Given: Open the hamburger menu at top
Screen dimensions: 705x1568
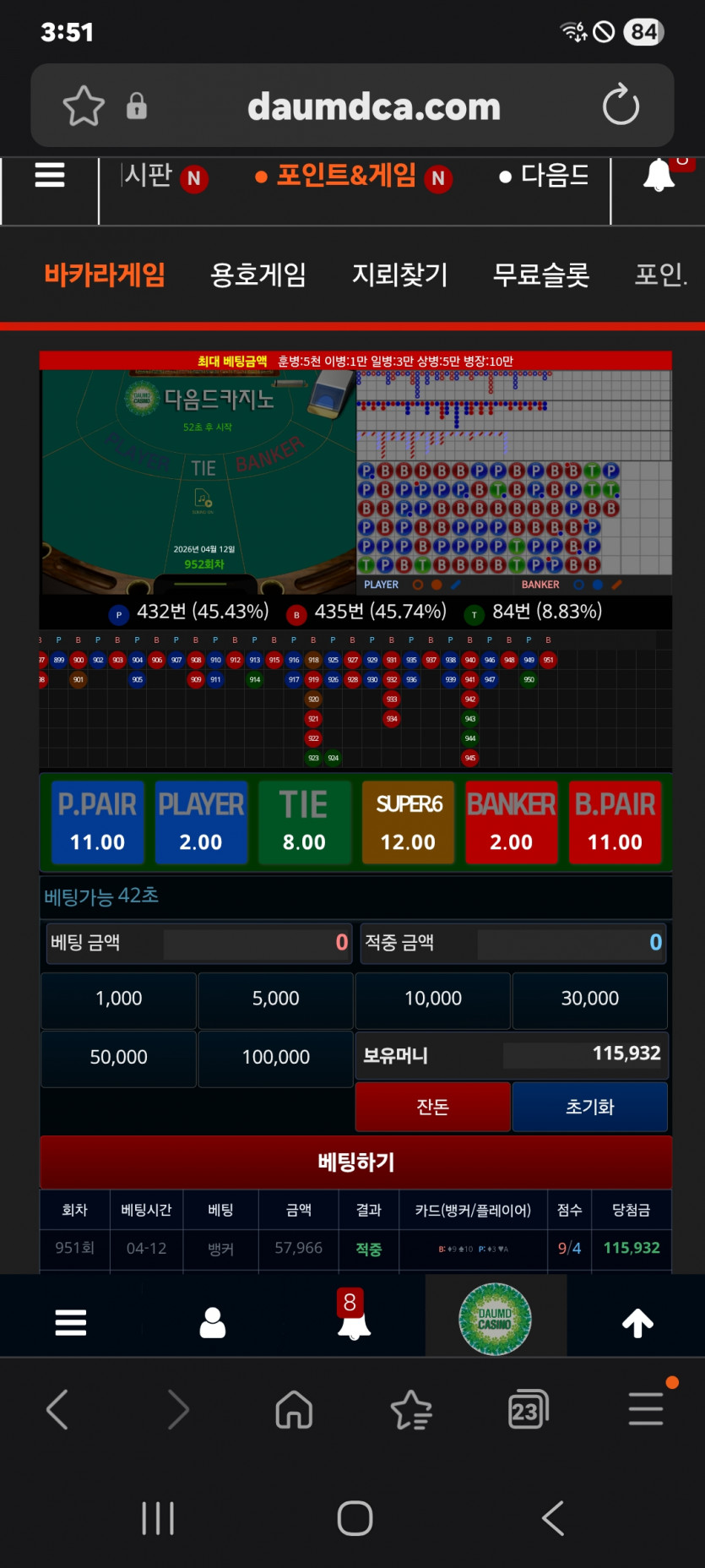Looking at the screenshot, I should [x=50, y=175].
